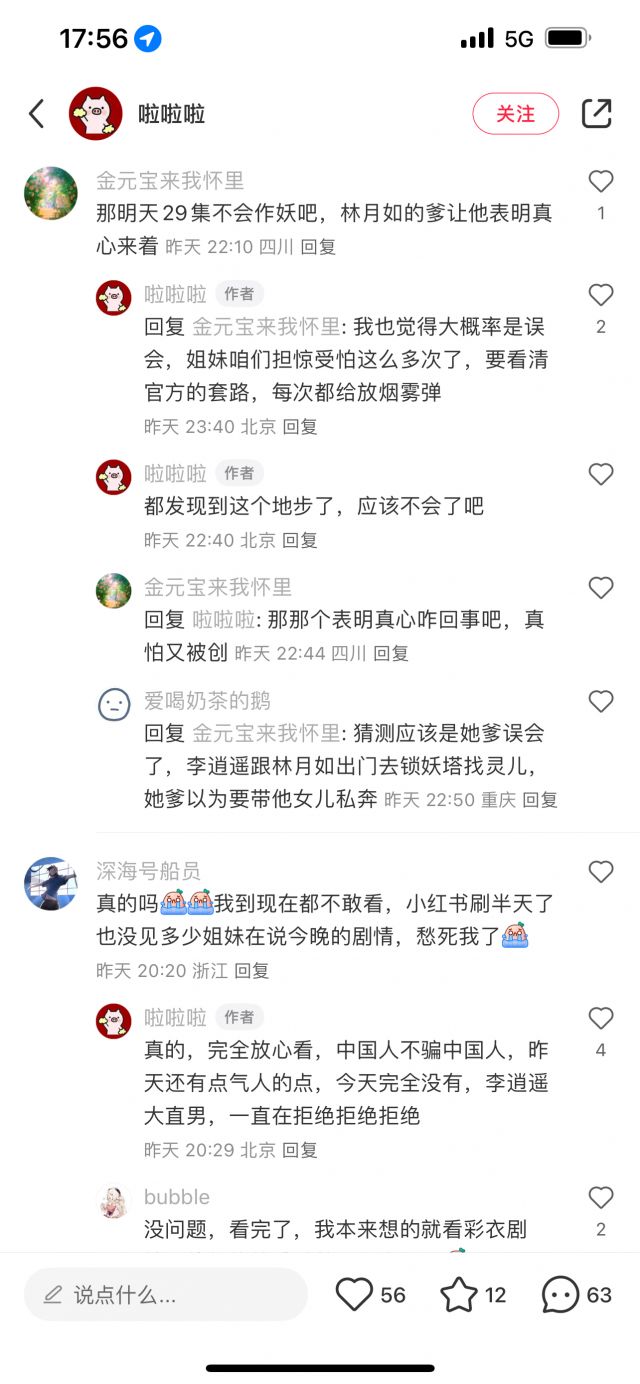Like the post with the heart showing 56
Image resolution: width=640 pixels, height=1384 pixels.
click(x=354, y=1295)
